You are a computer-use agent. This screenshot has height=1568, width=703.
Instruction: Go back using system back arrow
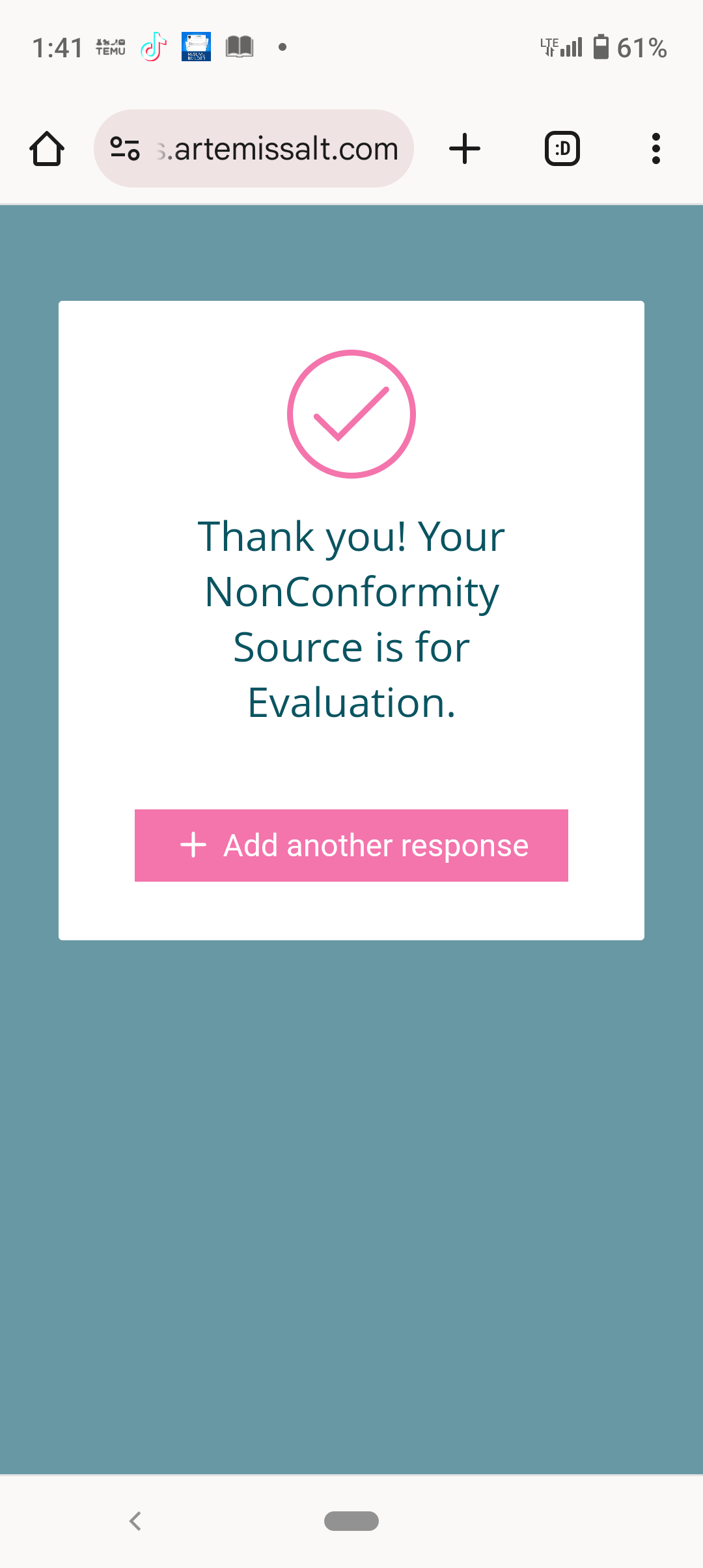pyautogui.click(x=135, y=1521)
